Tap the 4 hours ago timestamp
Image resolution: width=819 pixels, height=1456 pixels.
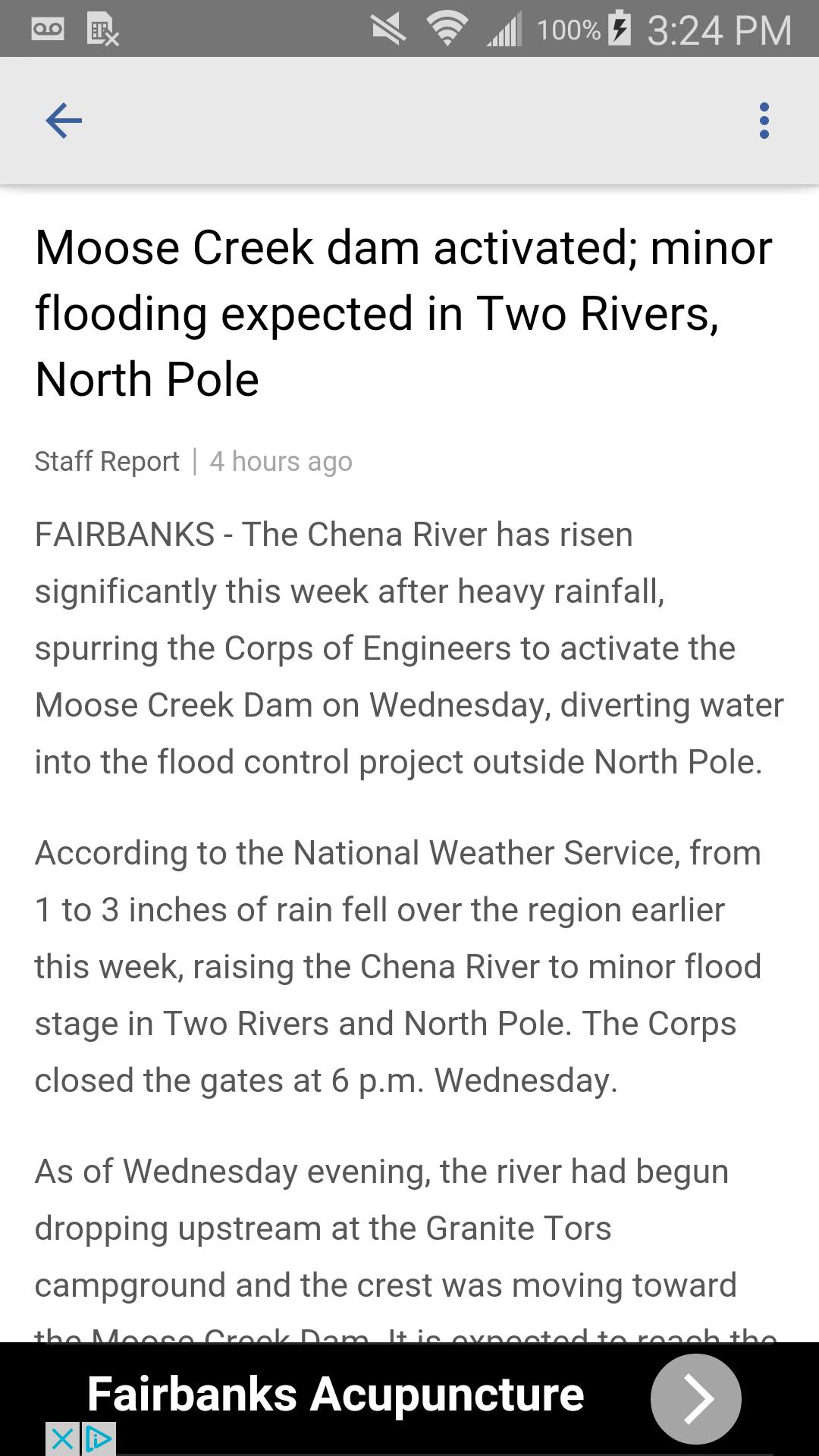coord(280,461)
